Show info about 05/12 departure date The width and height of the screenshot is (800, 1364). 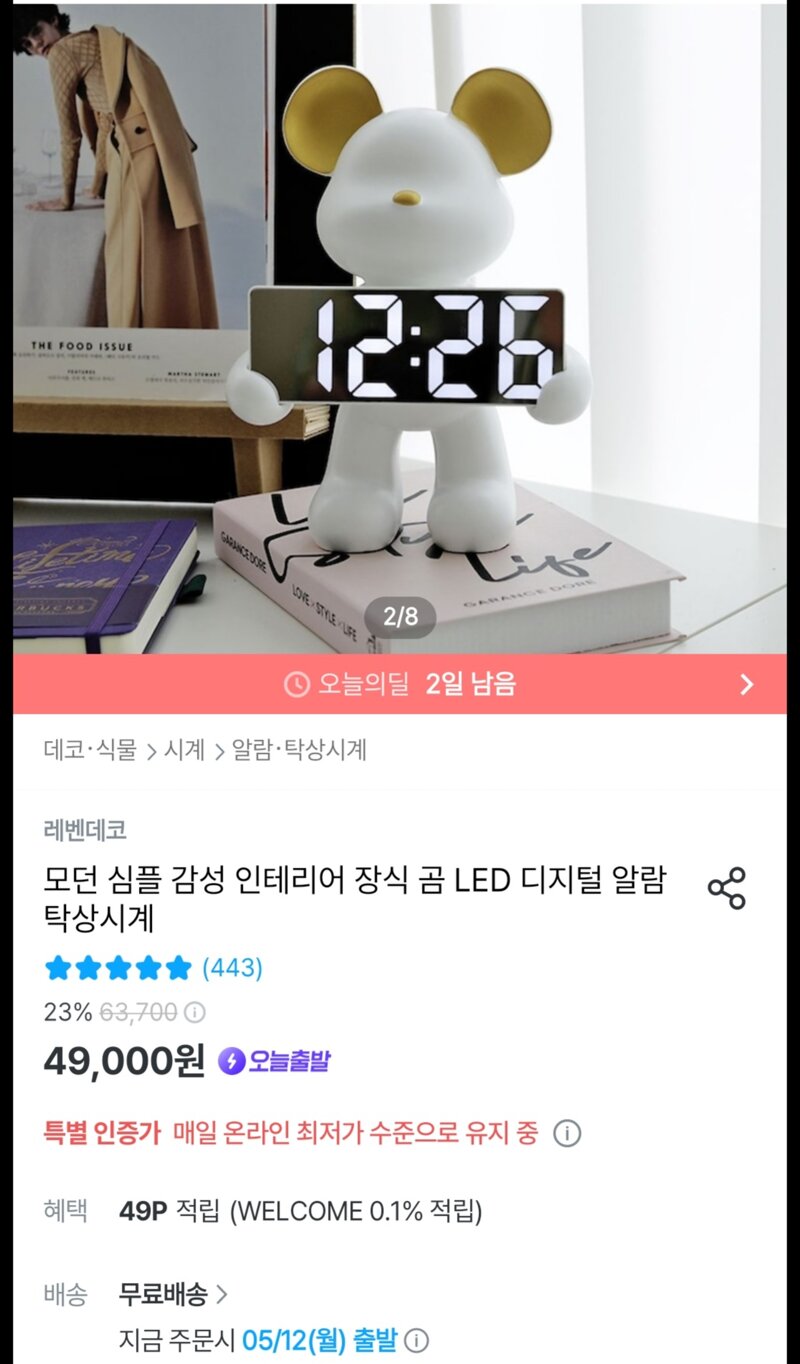point(417,1340)
